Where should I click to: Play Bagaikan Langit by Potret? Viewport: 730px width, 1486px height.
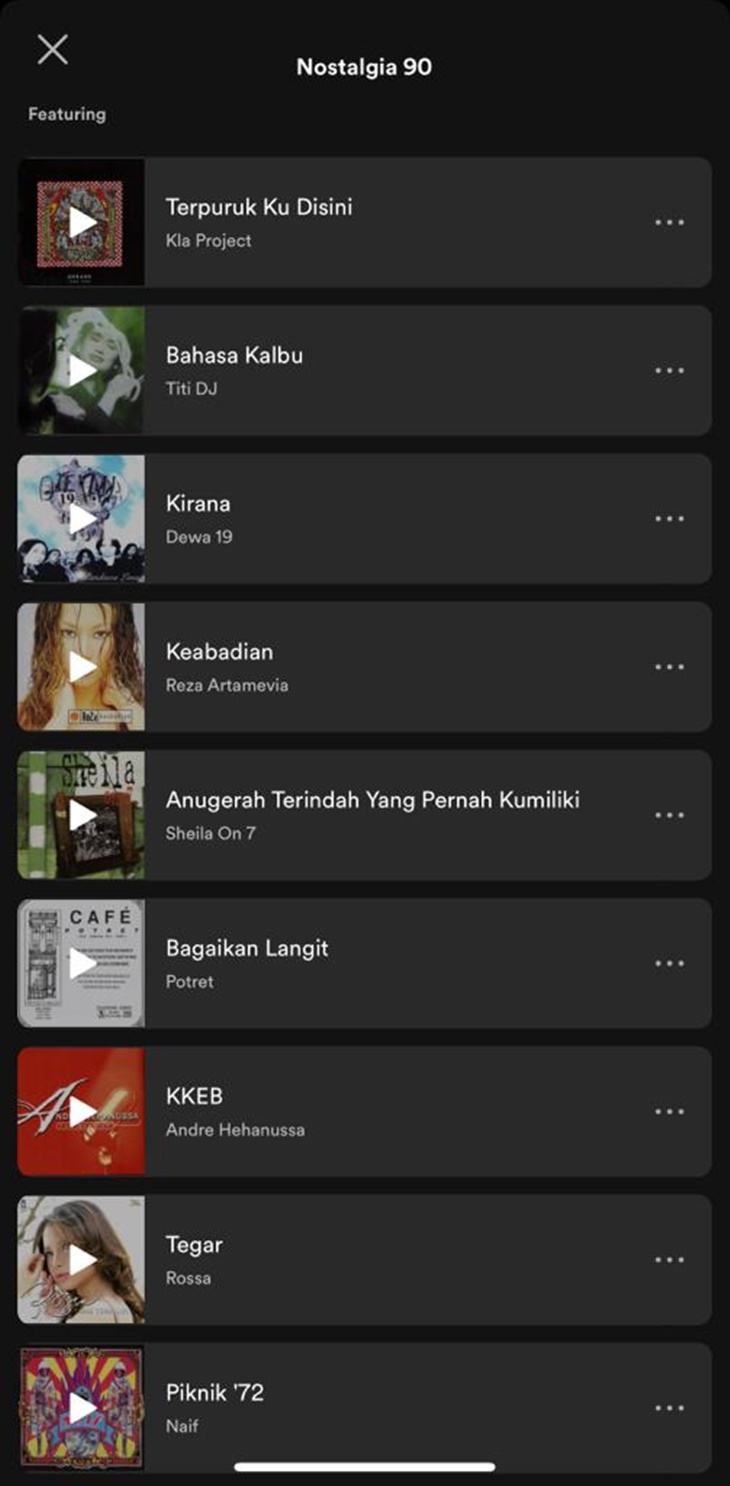pyautogui.click(x=81, y=962)
